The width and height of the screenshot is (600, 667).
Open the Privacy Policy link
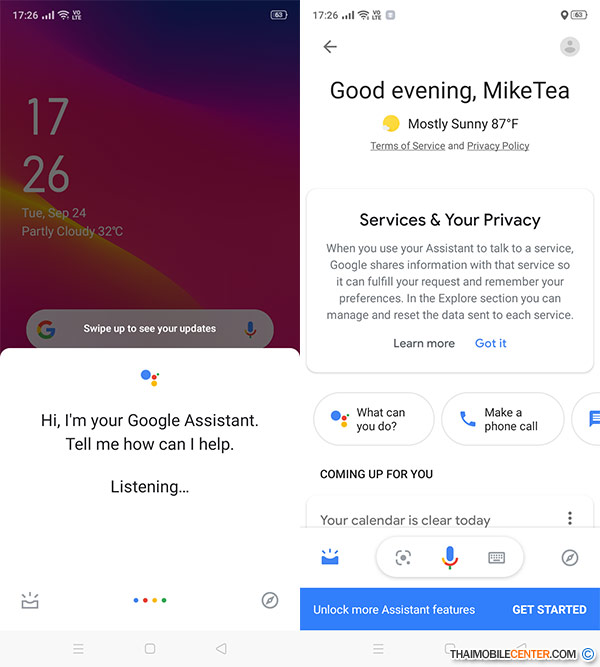pos(498,146)
